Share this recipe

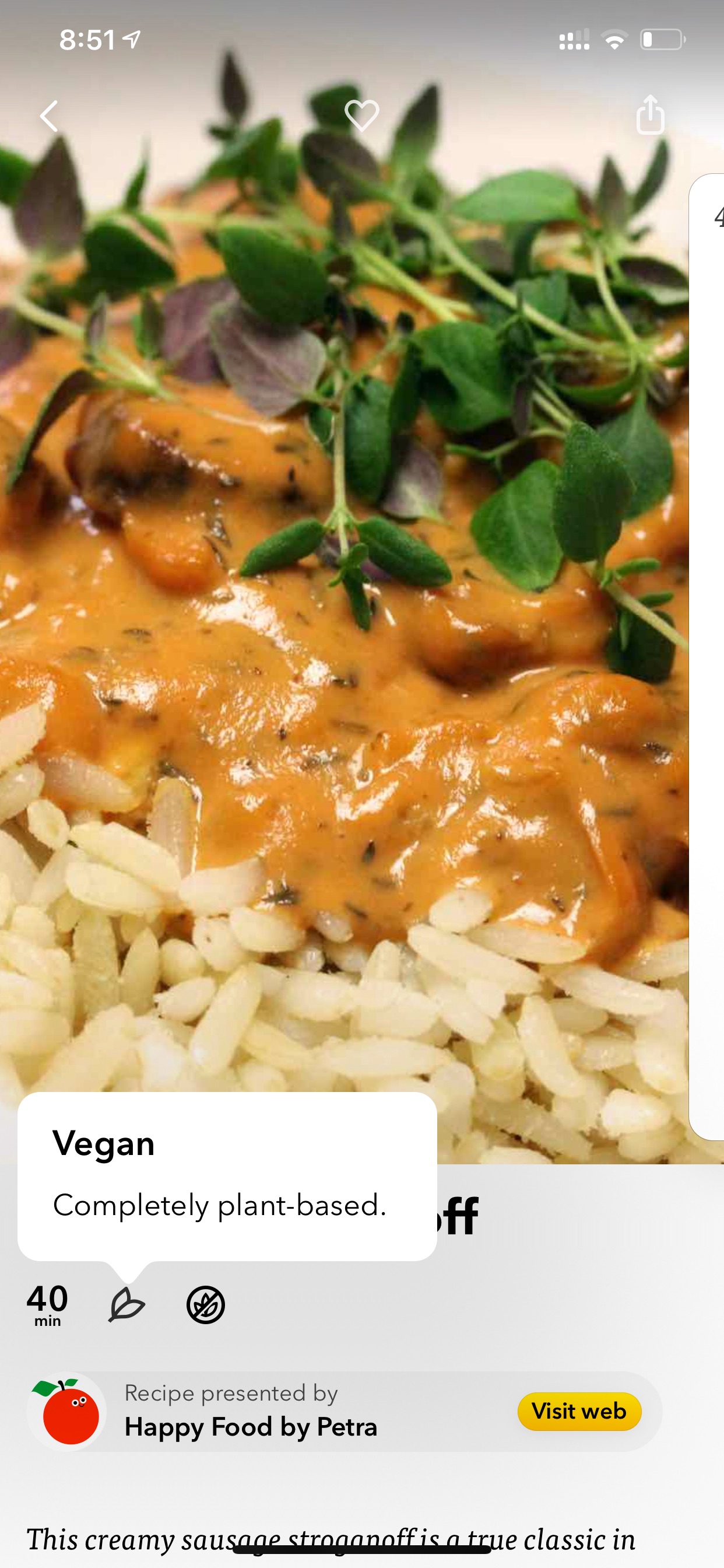pyautogui.click(x=650, y=114)
